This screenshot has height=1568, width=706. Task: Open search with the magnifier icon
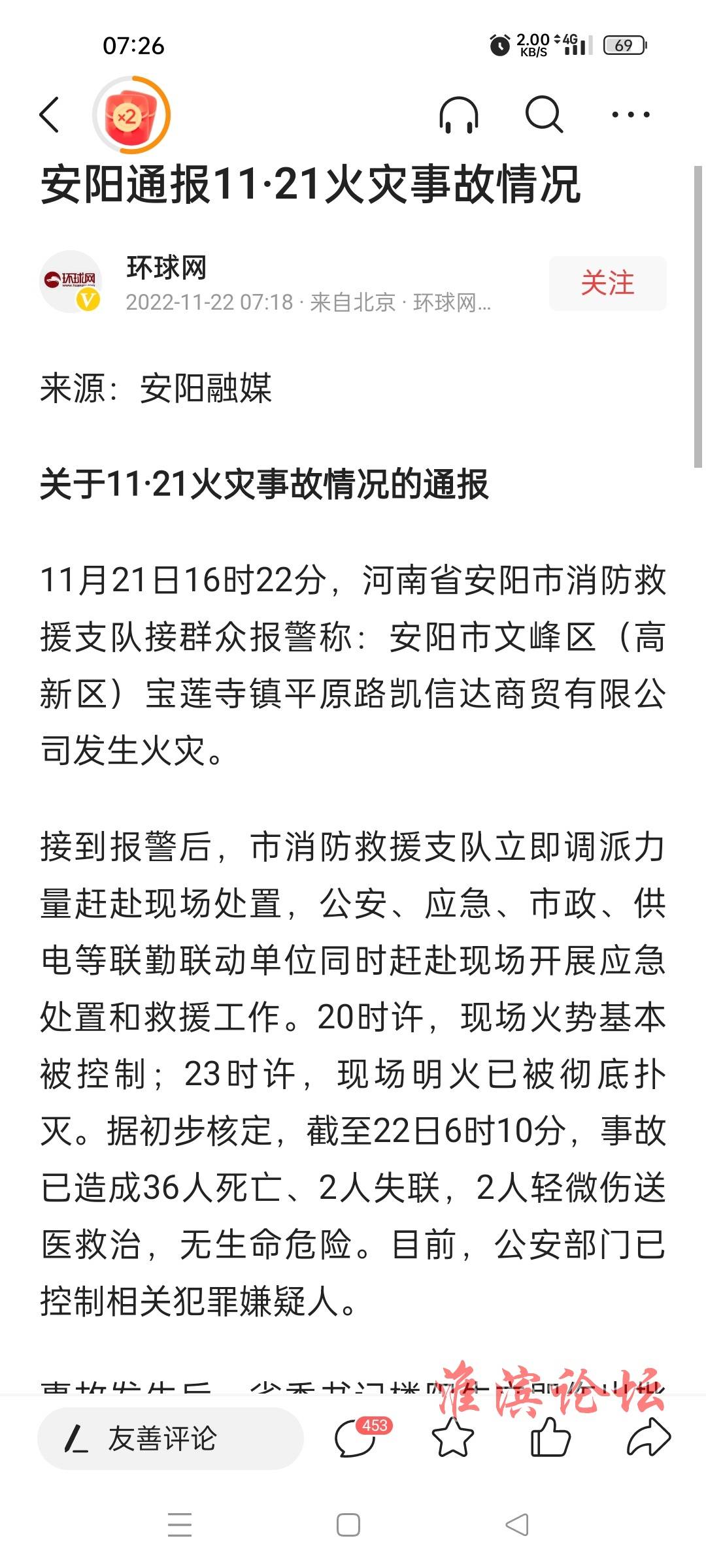tap(545, 115)
